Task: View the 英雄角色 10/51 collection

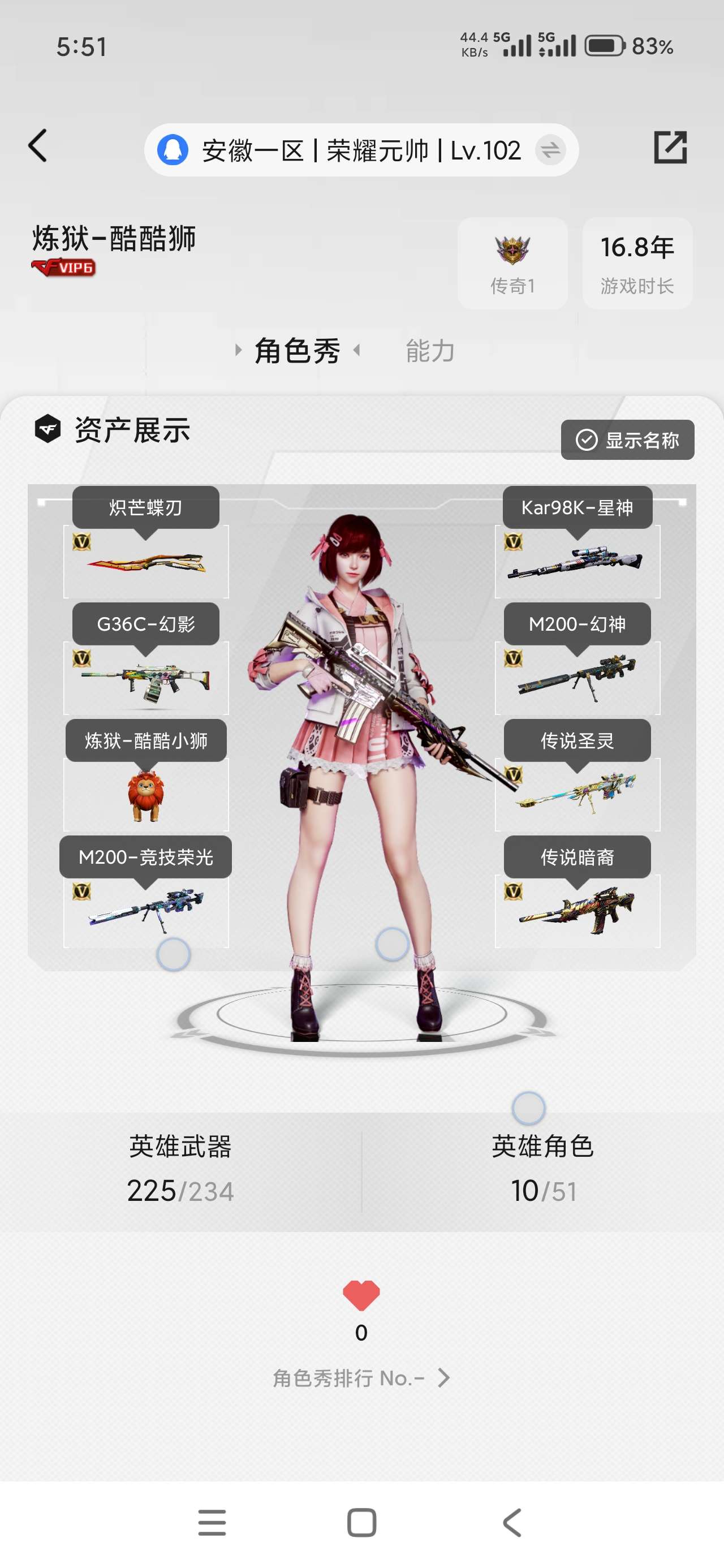Action: (x=542, y=1169)
